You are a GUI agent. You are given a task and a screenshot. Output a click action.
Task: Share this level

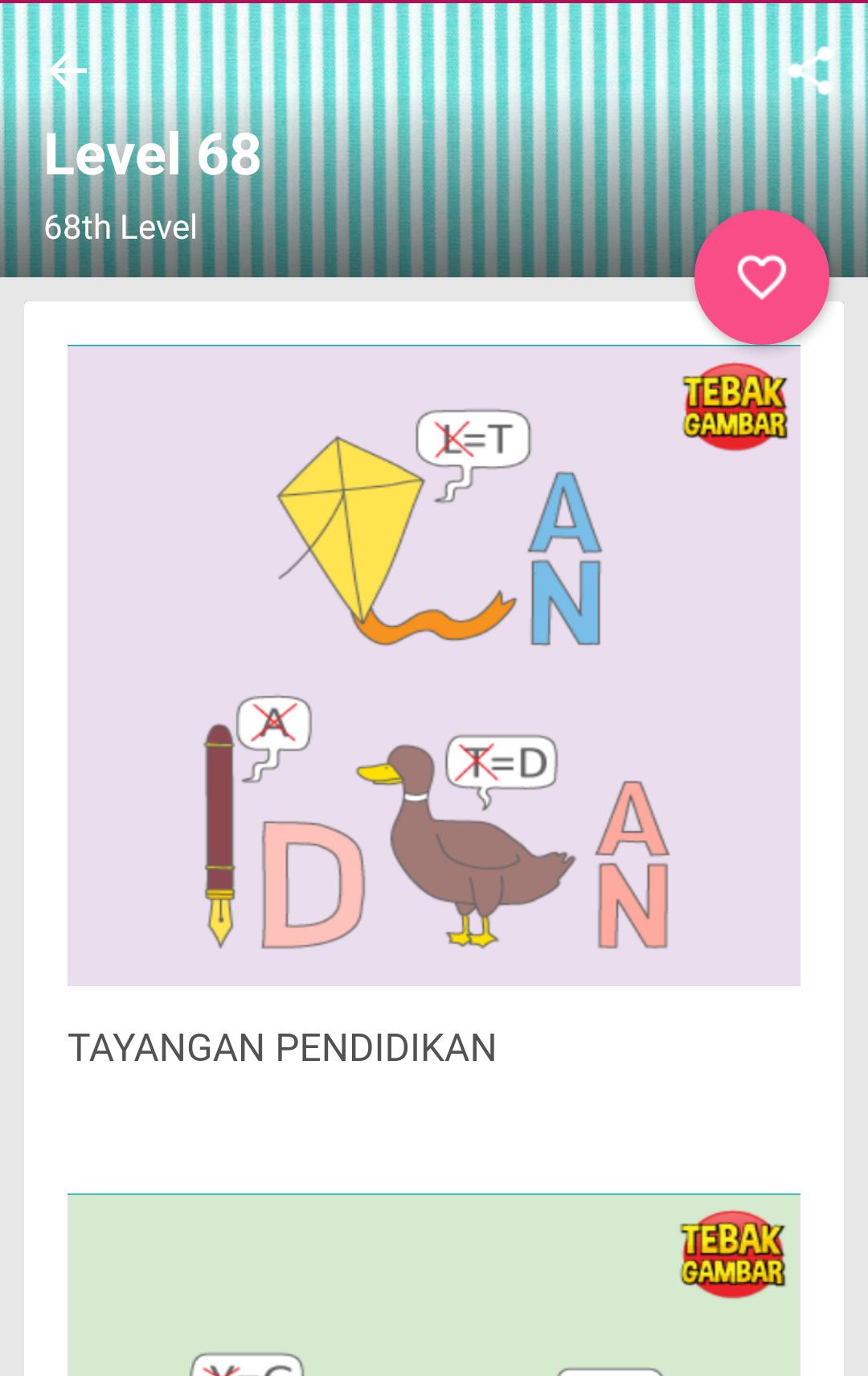click(810, 72)
